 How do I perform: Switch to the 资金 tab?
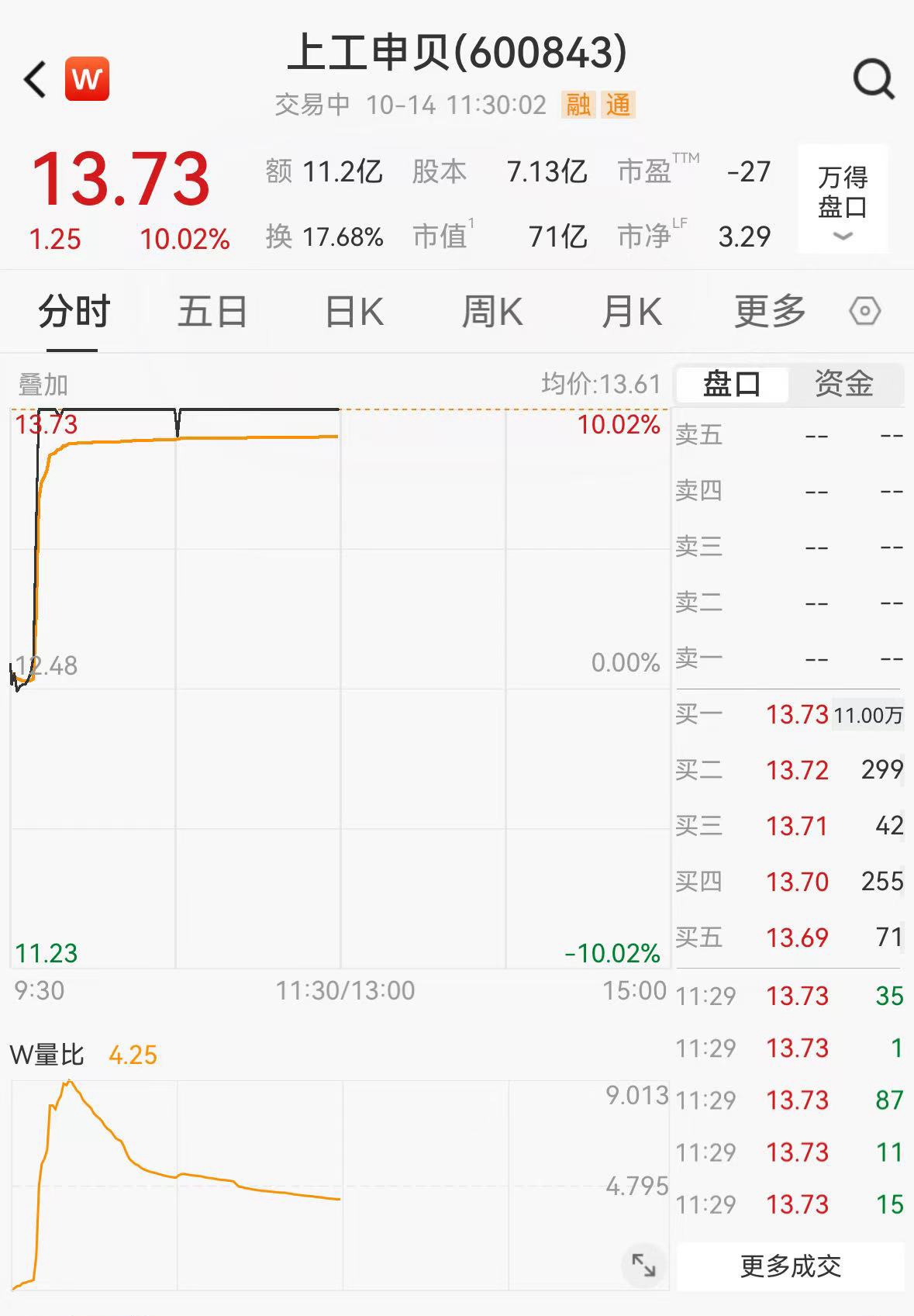click(844, 384)
